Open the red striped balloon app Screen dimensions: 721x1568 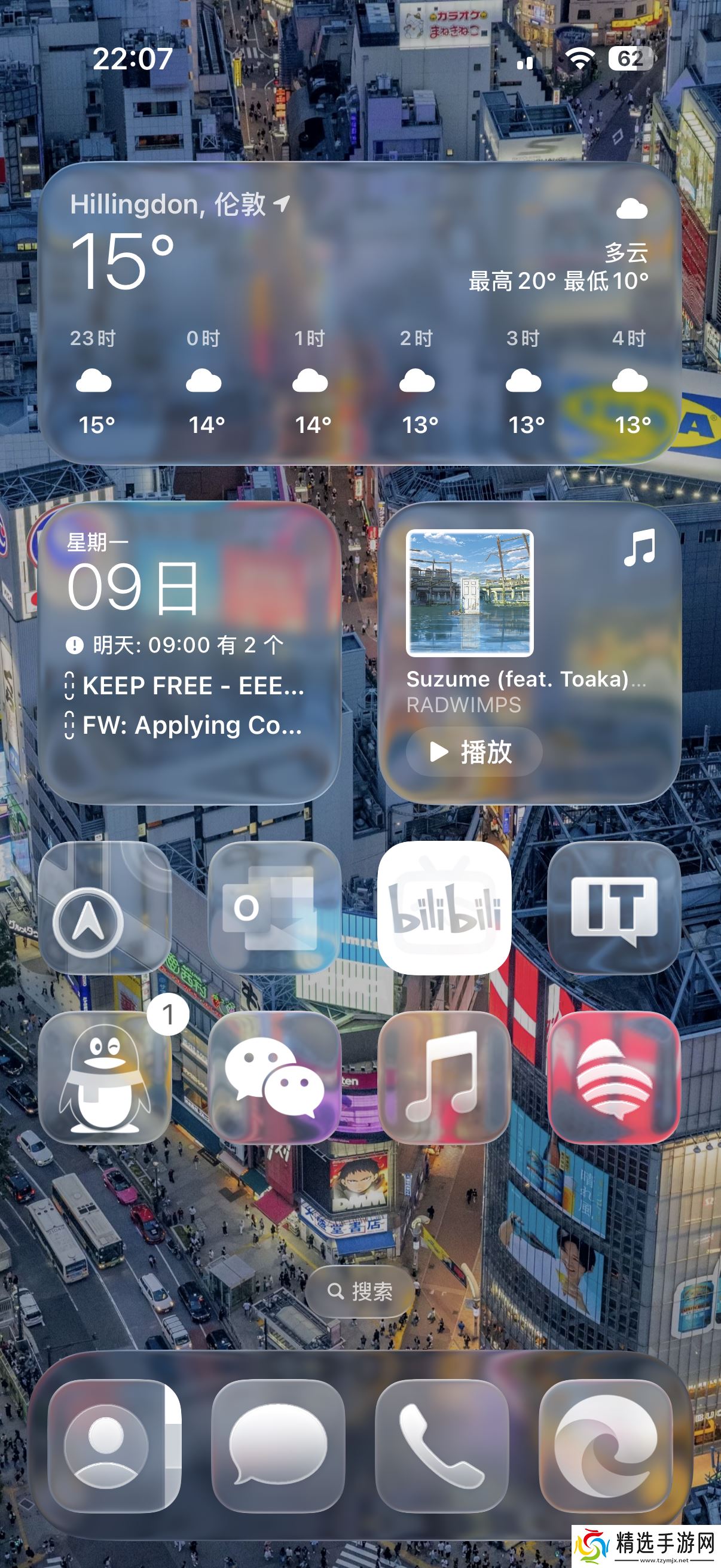point(614,1078)
